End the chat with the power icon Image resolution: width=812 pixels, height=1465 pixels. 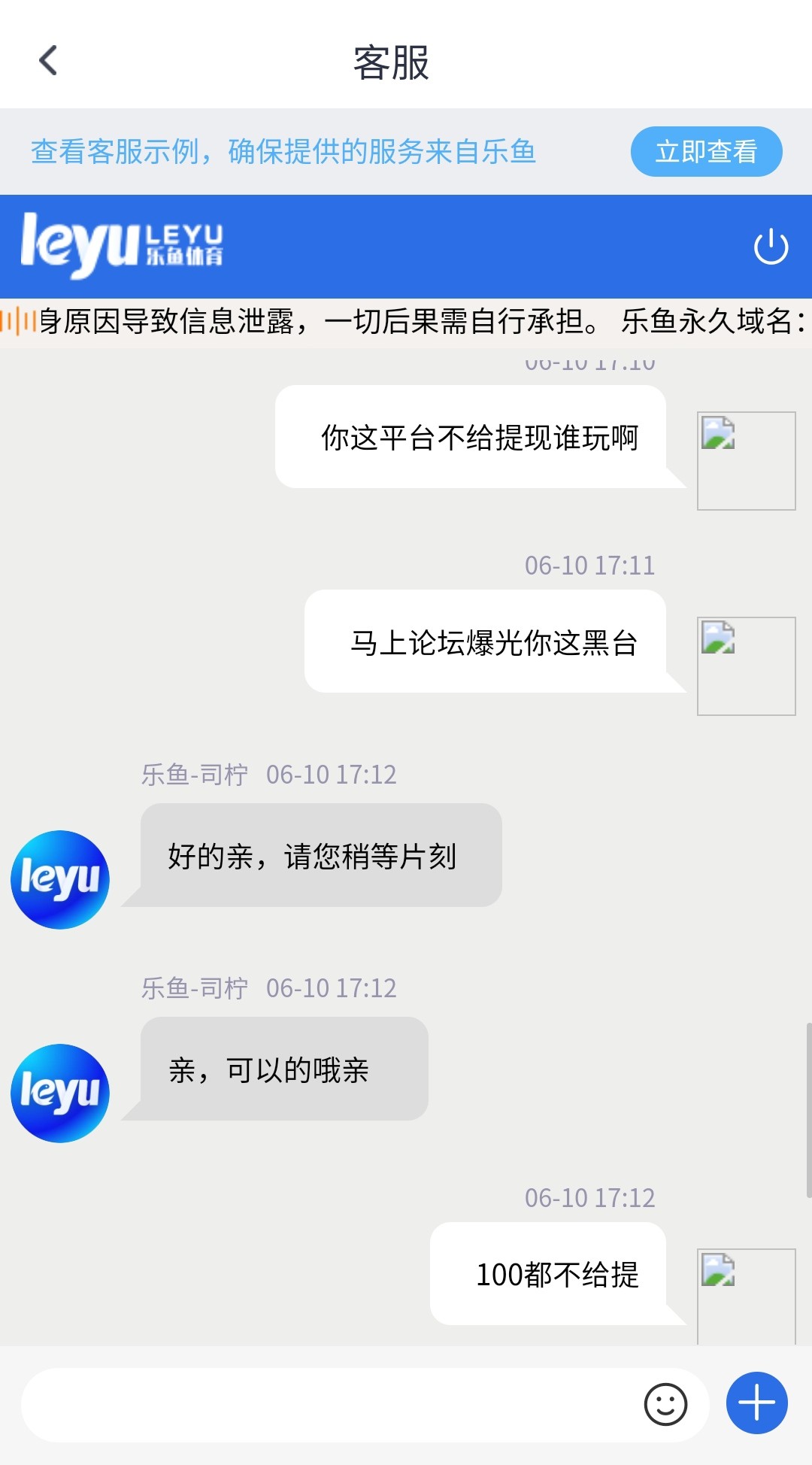[x=771, y=247]
